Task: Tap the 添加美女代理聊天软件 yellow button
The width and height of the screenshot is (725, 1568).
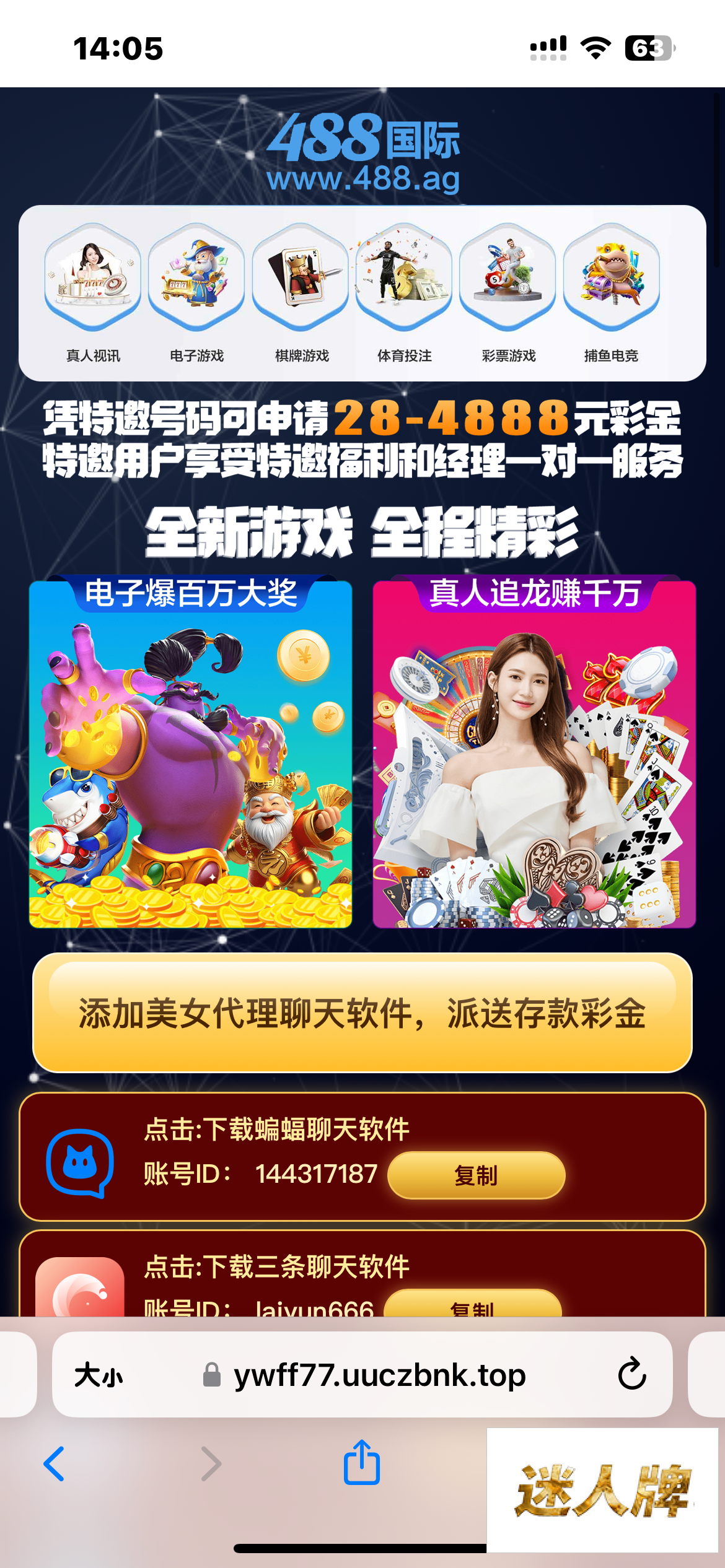Action: [x=362, y=1013]
